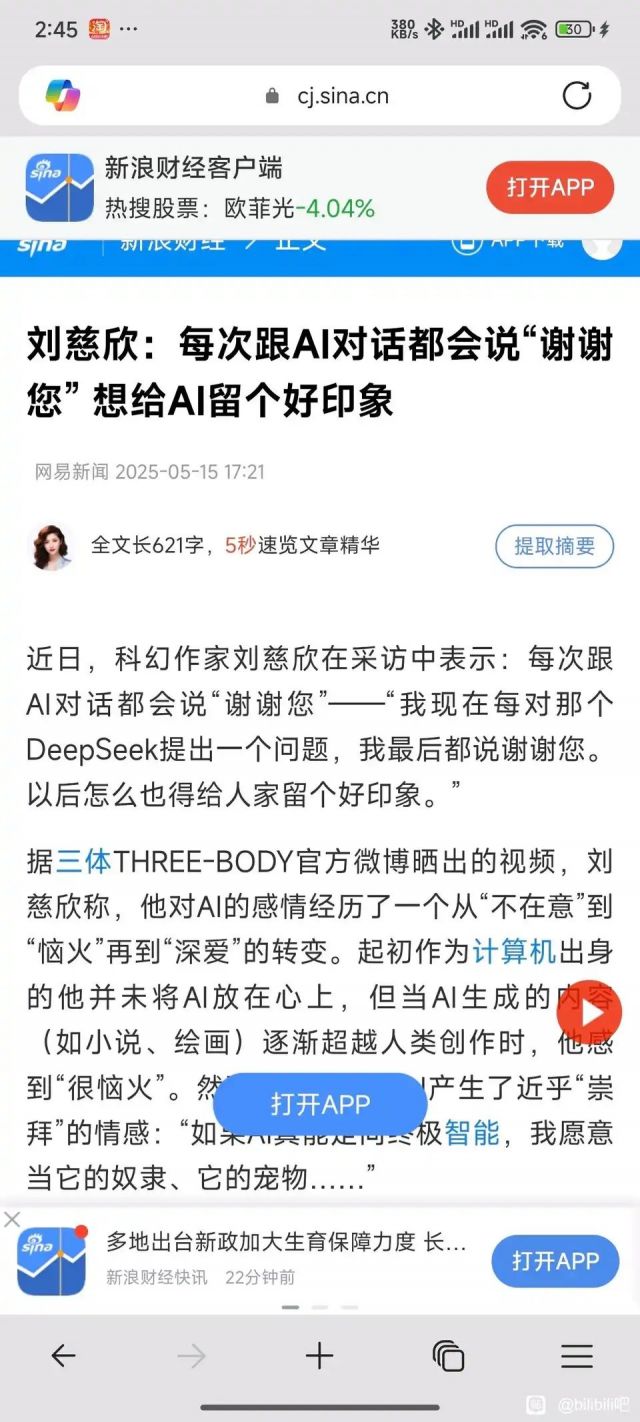Tap the red floating play button

coord(589,1012)
